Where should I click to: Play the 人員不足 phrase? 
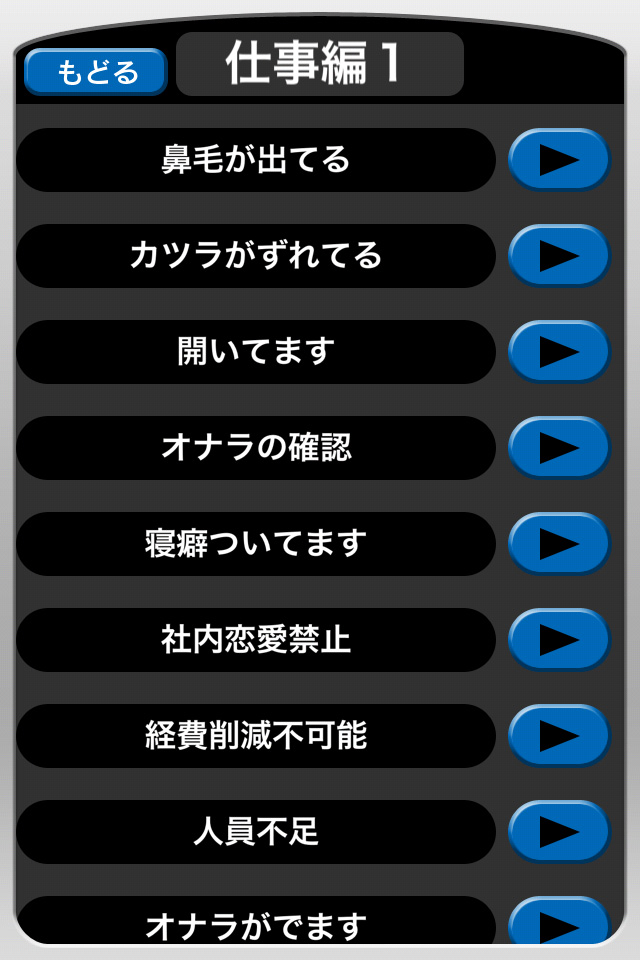(x=559, y=832)
